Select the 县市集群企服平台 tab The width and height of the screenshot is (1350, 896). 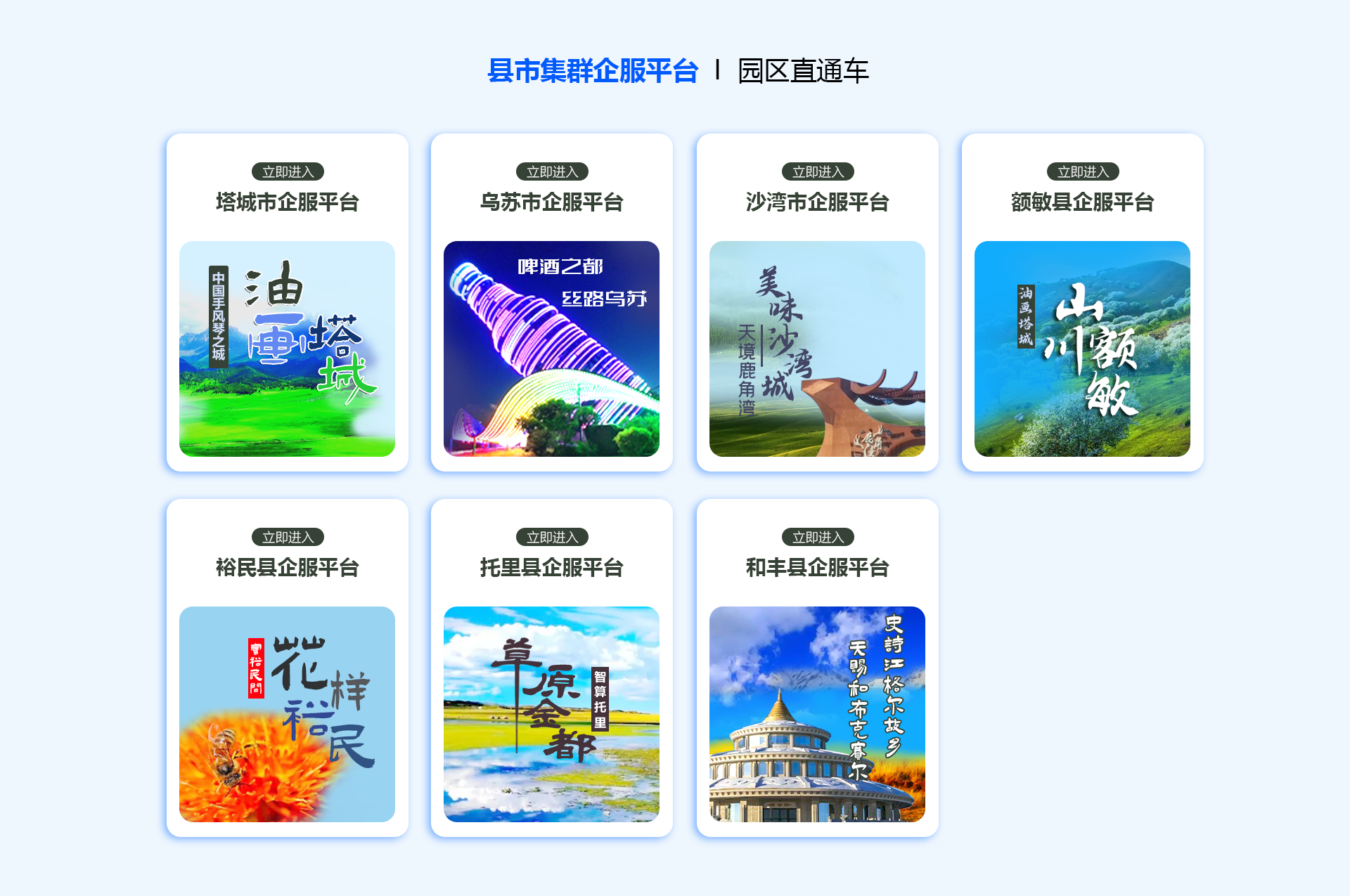click(593, 71)
